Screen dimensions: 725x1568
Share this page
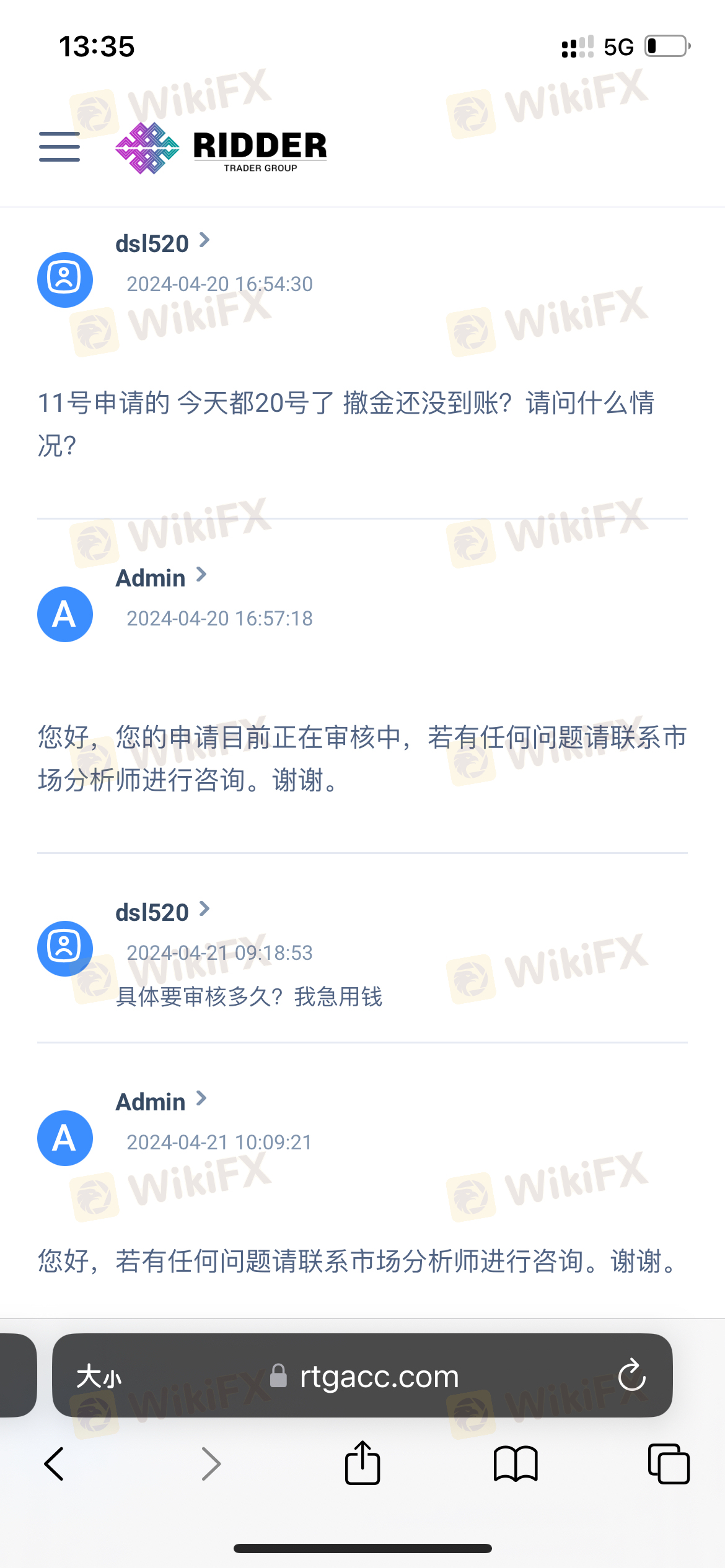[362, 1464]
